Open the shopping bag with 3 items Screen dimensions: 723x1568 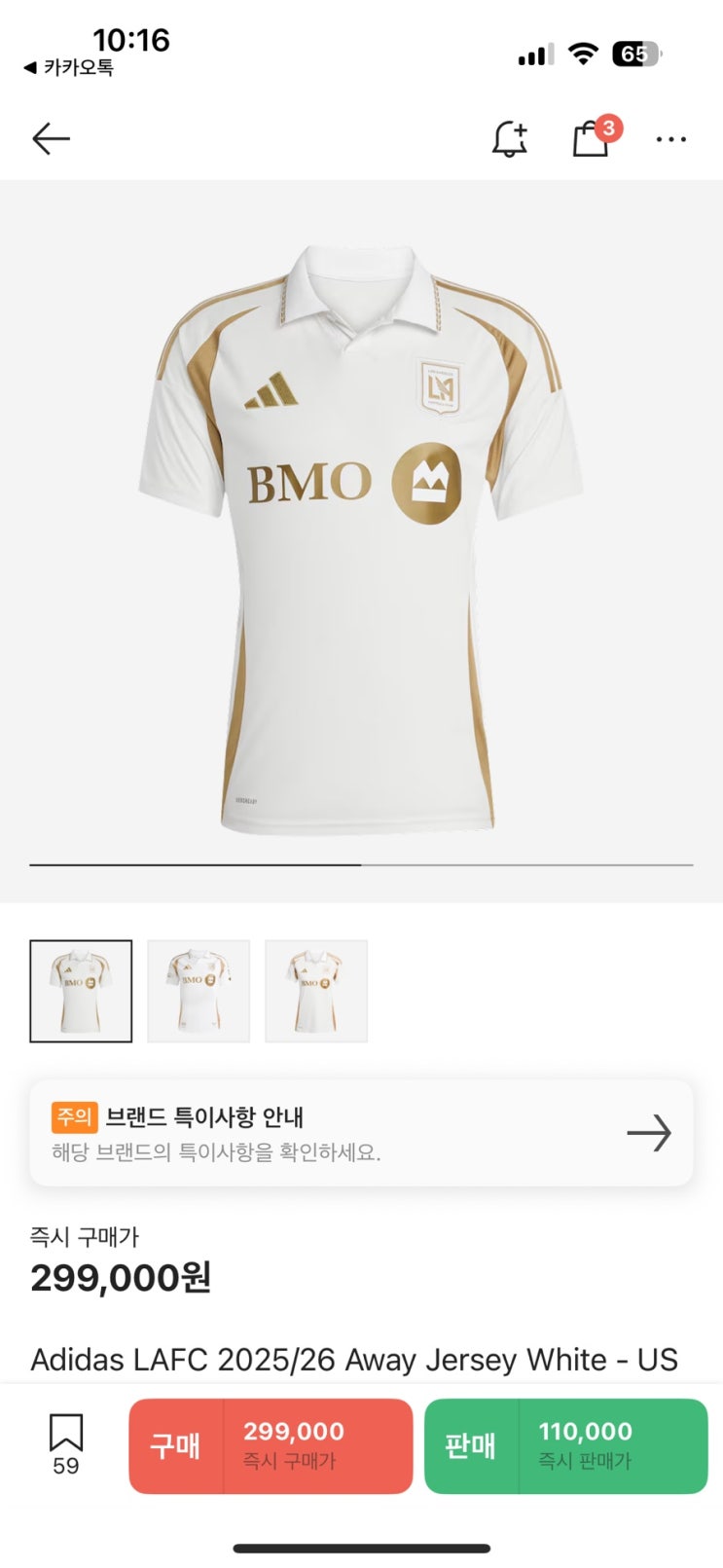click(591, 139)
